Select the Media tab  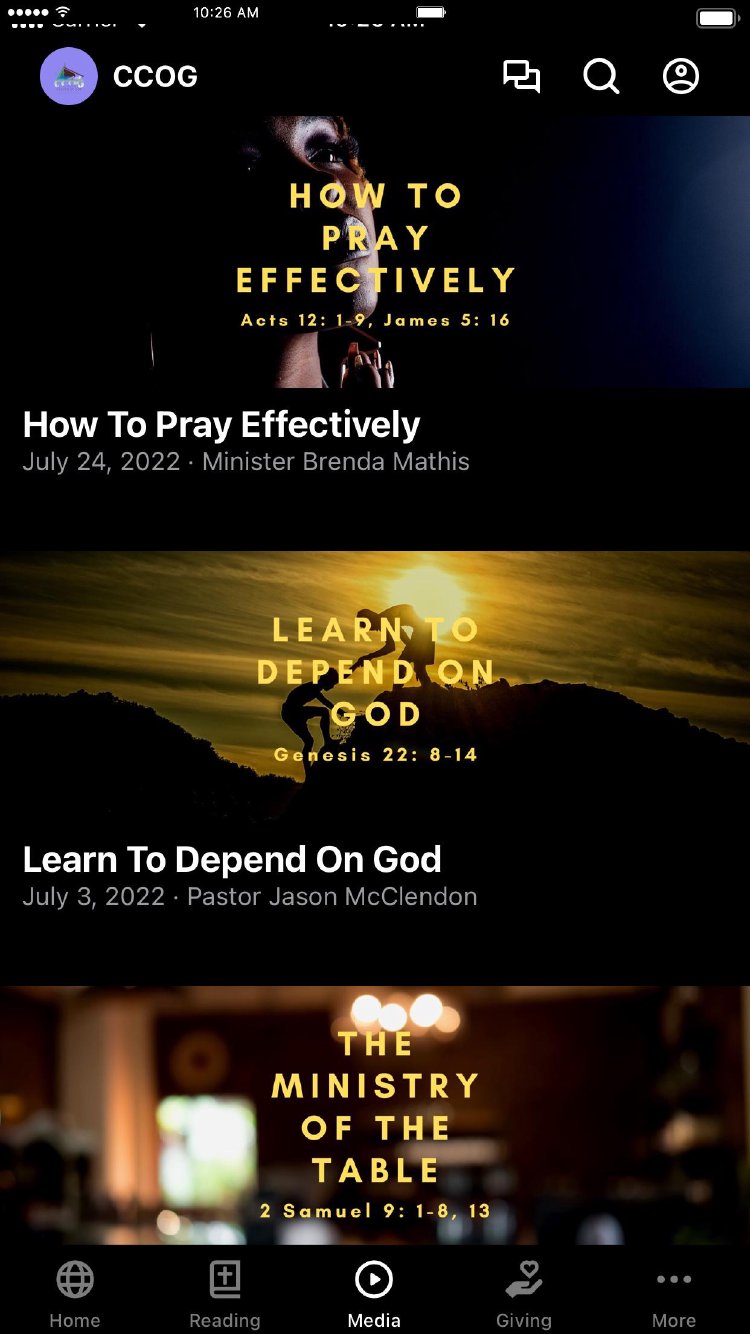click(374, 1294)
